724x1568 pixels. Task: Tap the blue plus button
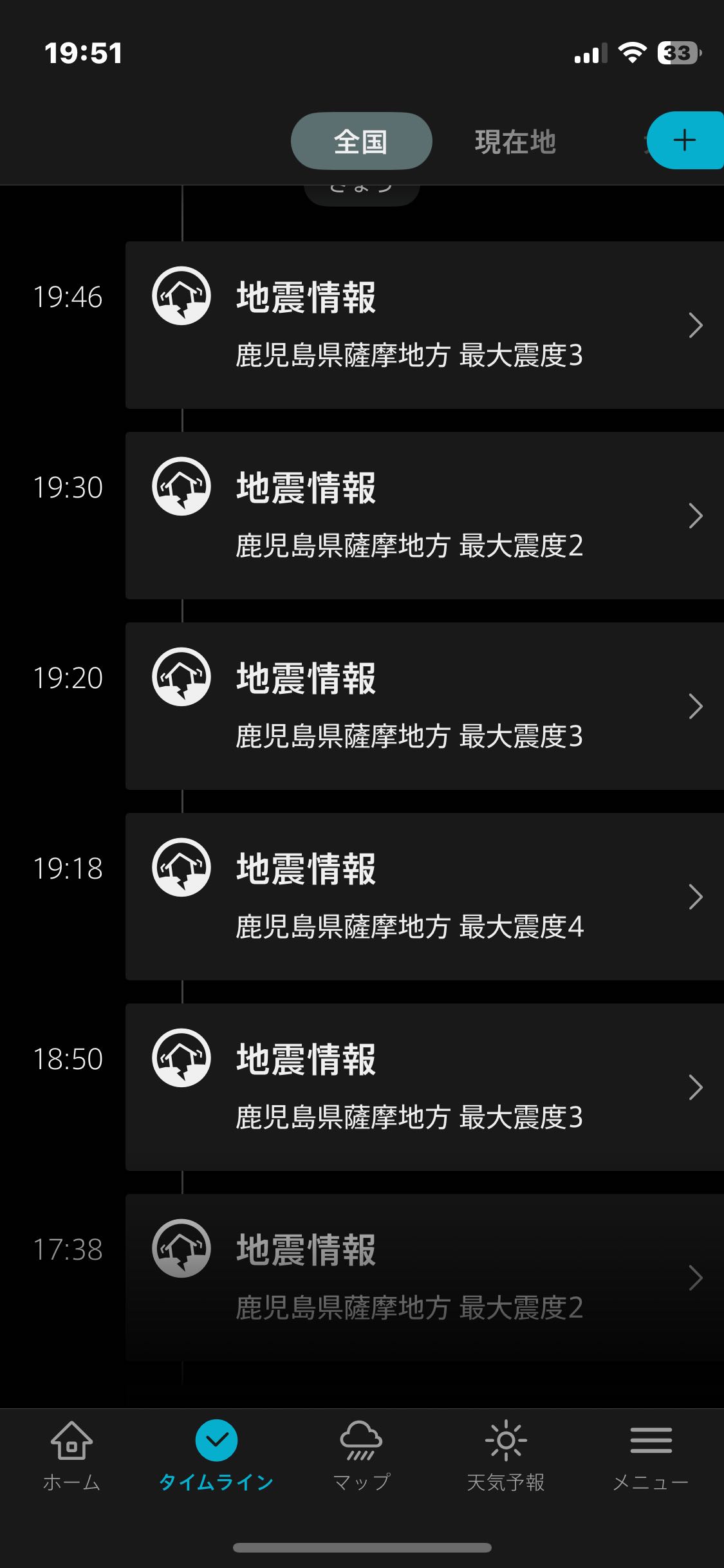pyautogui.click(x=685, y=140)
